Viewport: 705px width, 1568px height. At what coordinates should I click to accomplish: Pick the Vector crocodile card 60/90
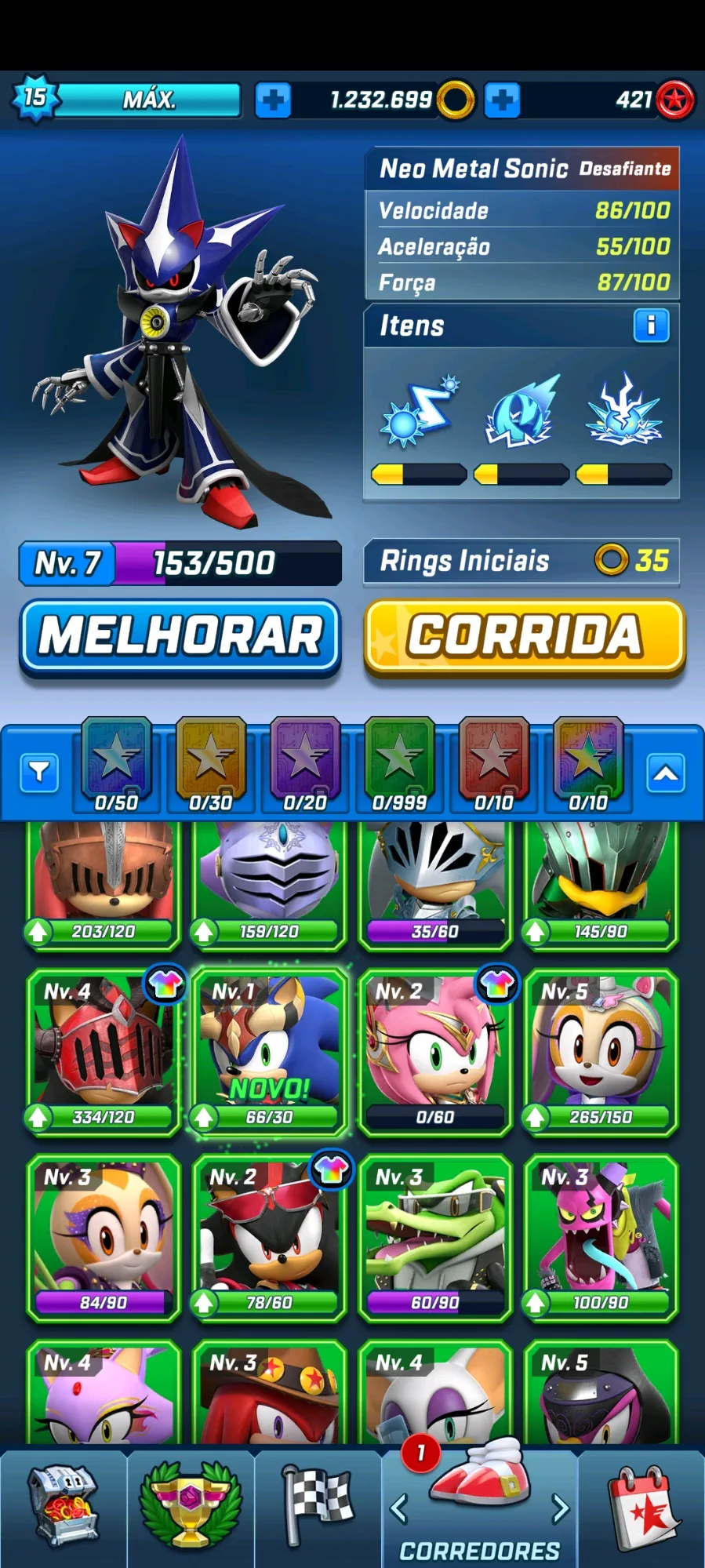(x=435, y=1238)
